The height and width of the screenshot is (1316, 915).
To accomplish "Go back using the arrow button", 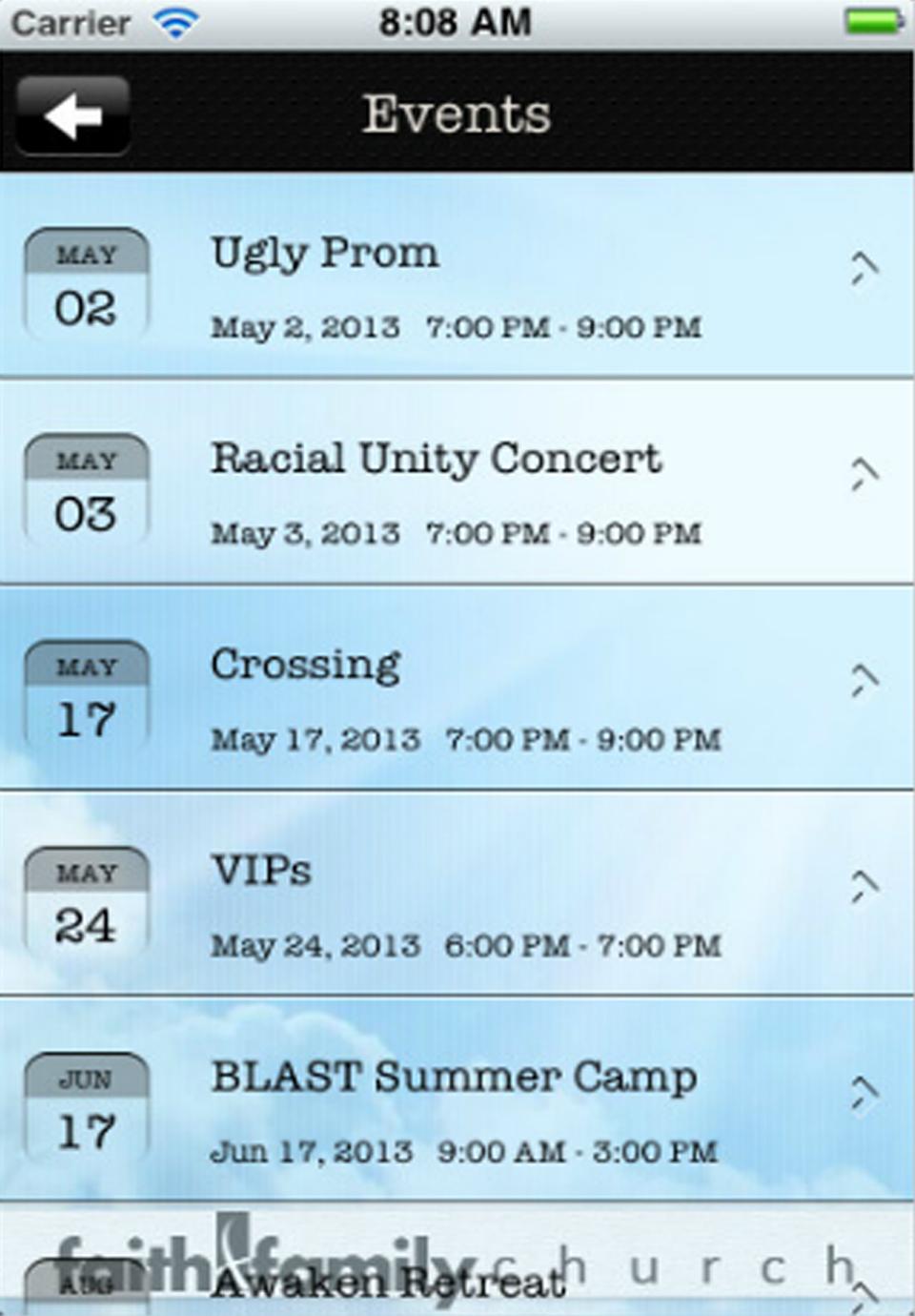I will click(x=72, y=115).
